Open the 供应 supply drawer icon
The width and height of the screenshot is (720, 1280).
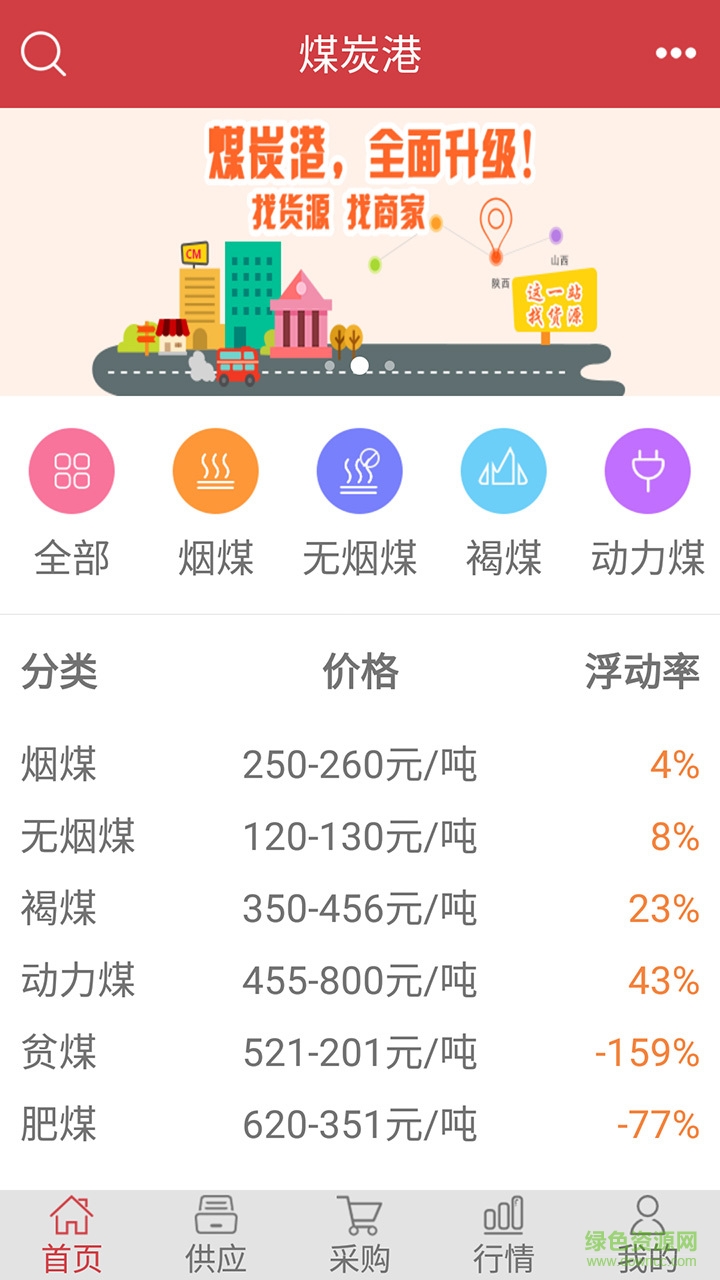point(215,1213)
